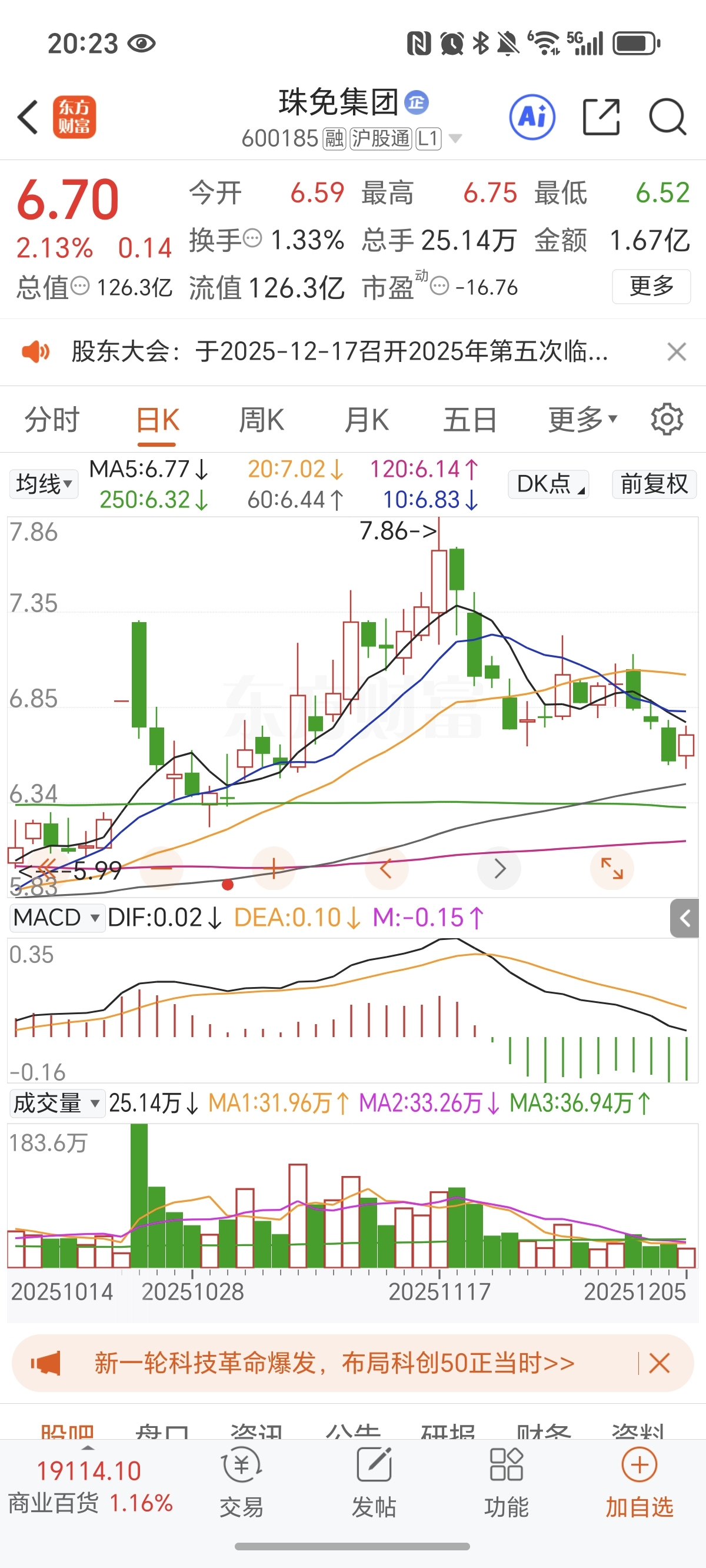Viewport: 706px width, 1568px height.
Task: Open chart settings gear
Action: coord(667,420)
